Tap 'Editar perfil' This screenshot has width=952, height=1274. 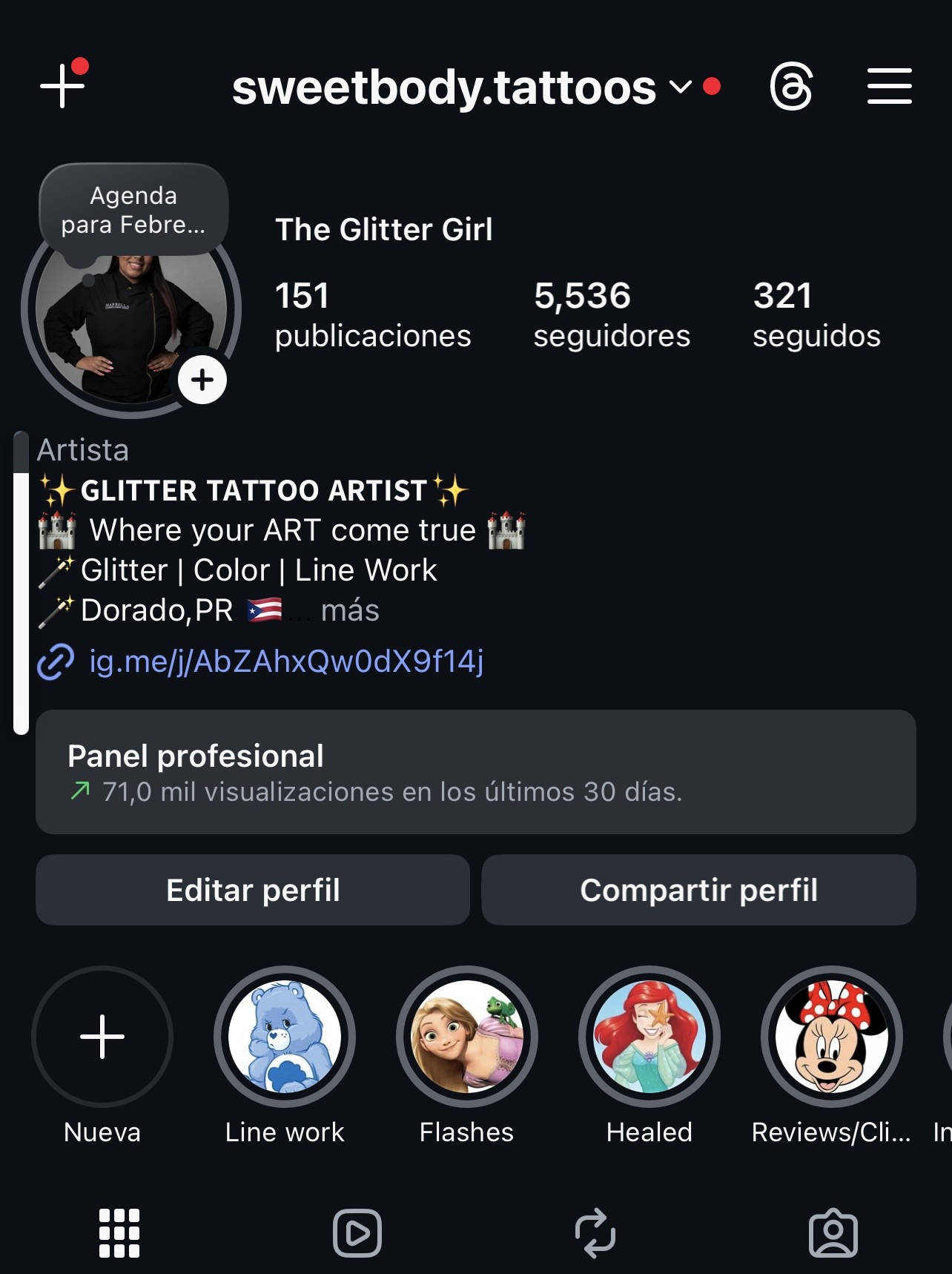click(x=253, y=890)
